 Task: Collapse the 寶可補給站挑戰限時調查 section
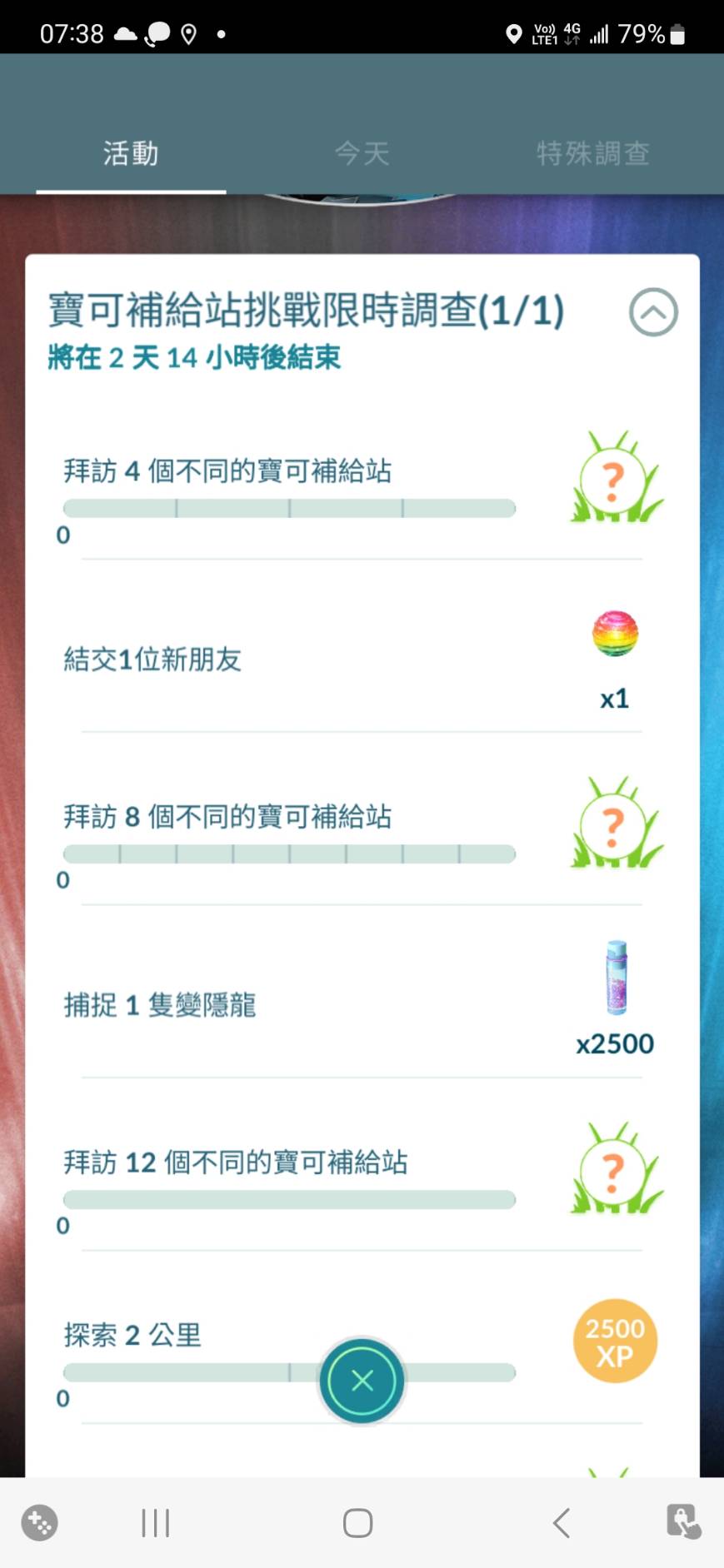653,312
